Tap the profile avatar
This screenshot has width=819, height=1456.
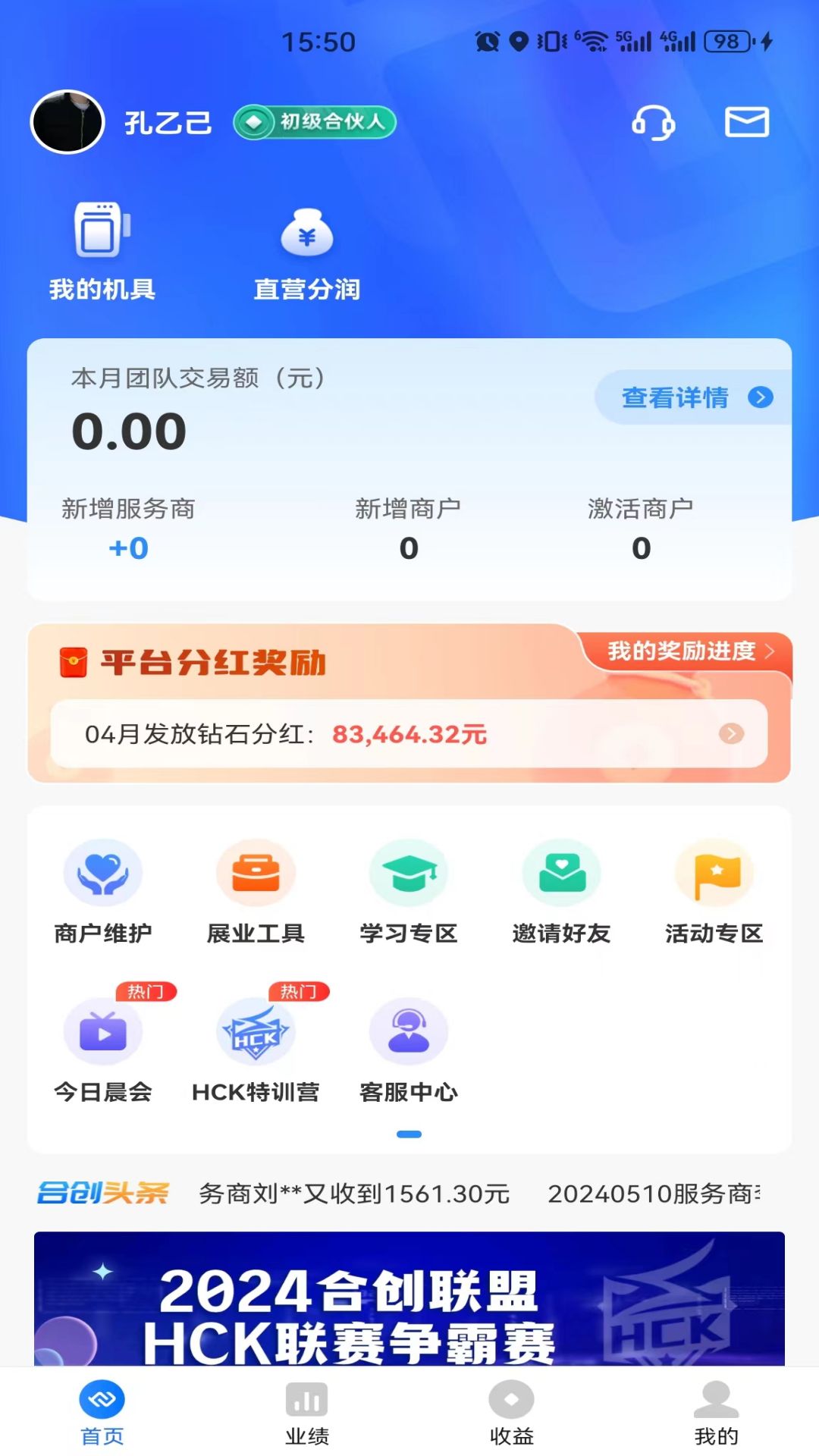coord(67,122)
